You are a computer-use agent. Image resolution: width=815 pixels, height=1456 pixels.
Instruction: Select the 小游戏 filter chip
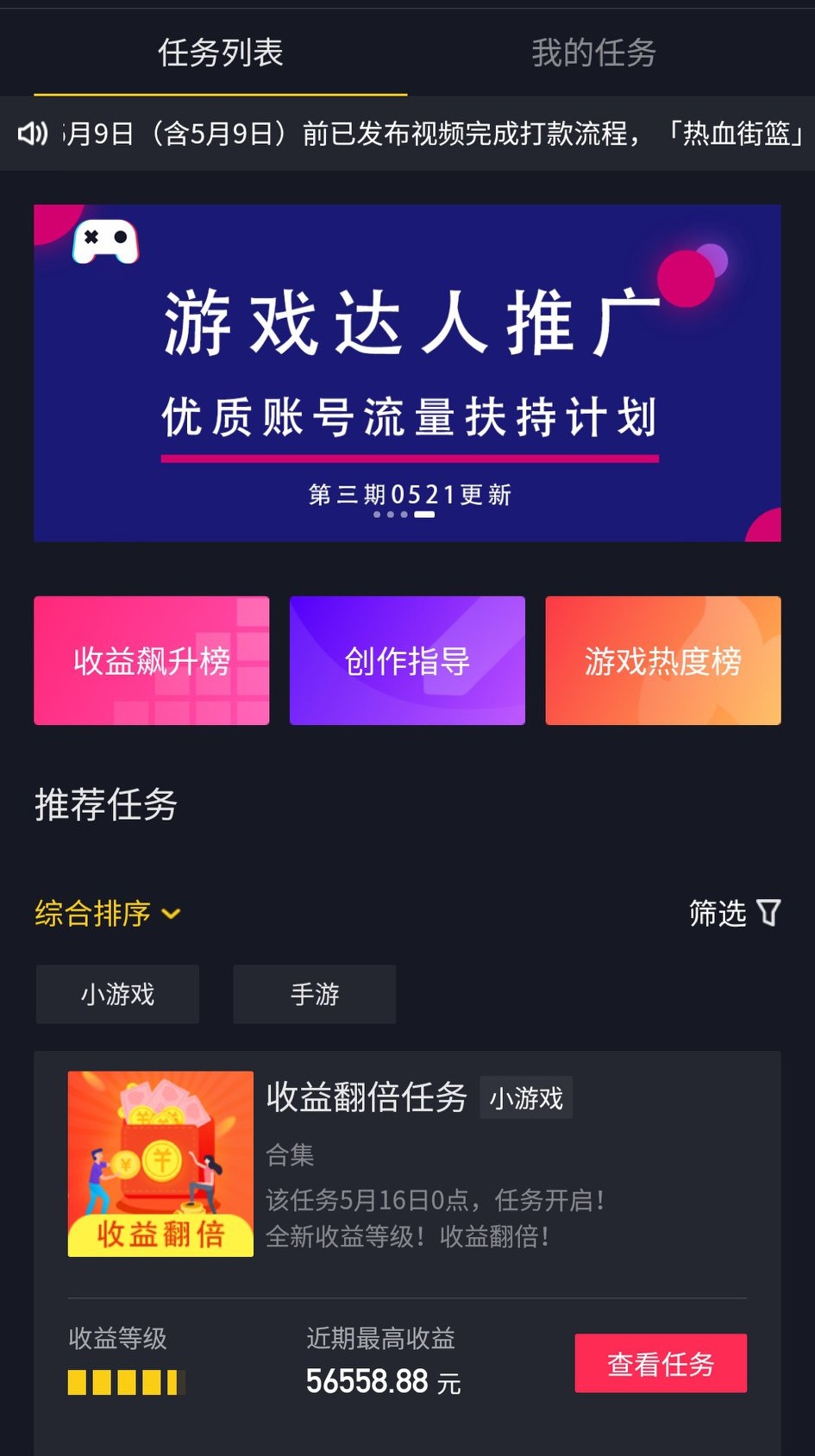117,994
